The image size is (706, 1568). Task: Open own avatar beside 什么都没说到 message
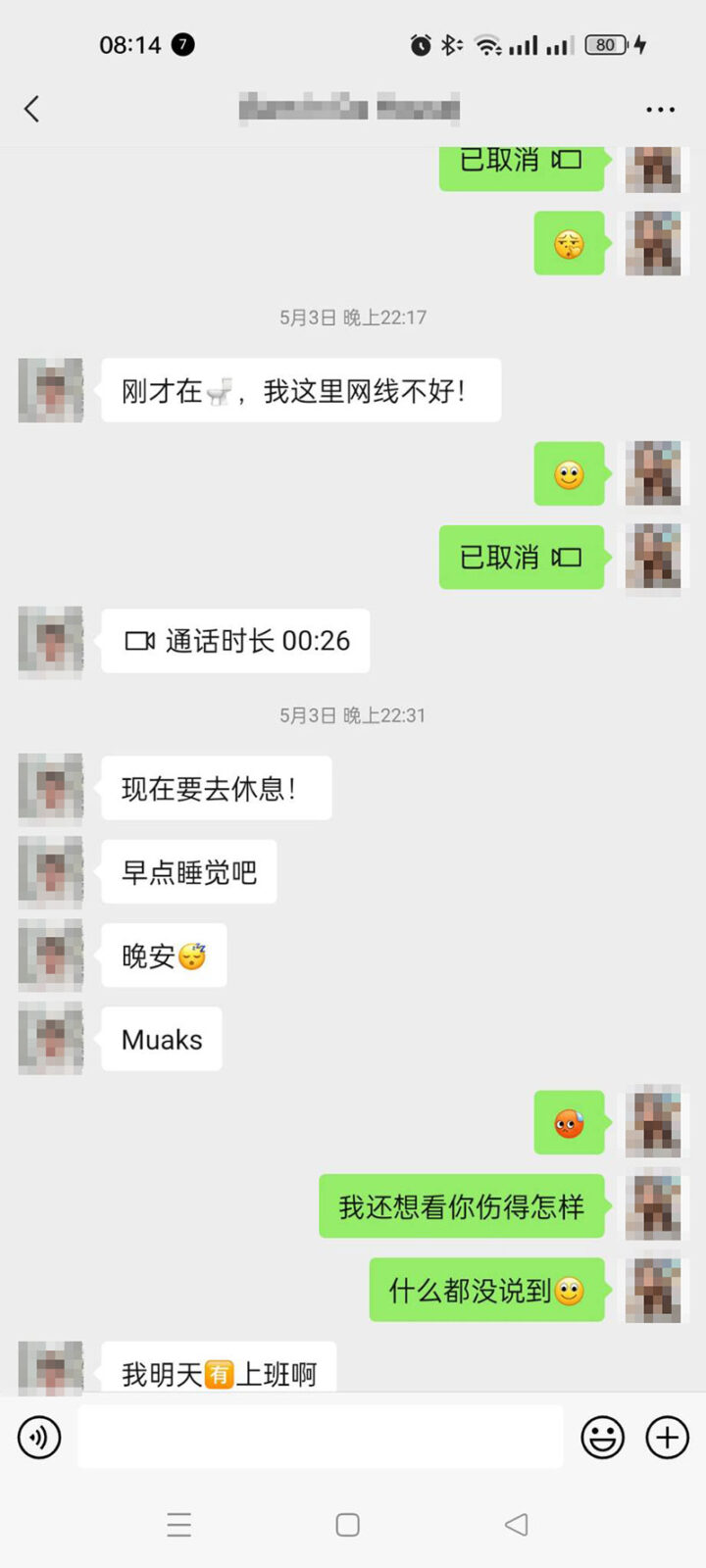[x=653, y=1290]
